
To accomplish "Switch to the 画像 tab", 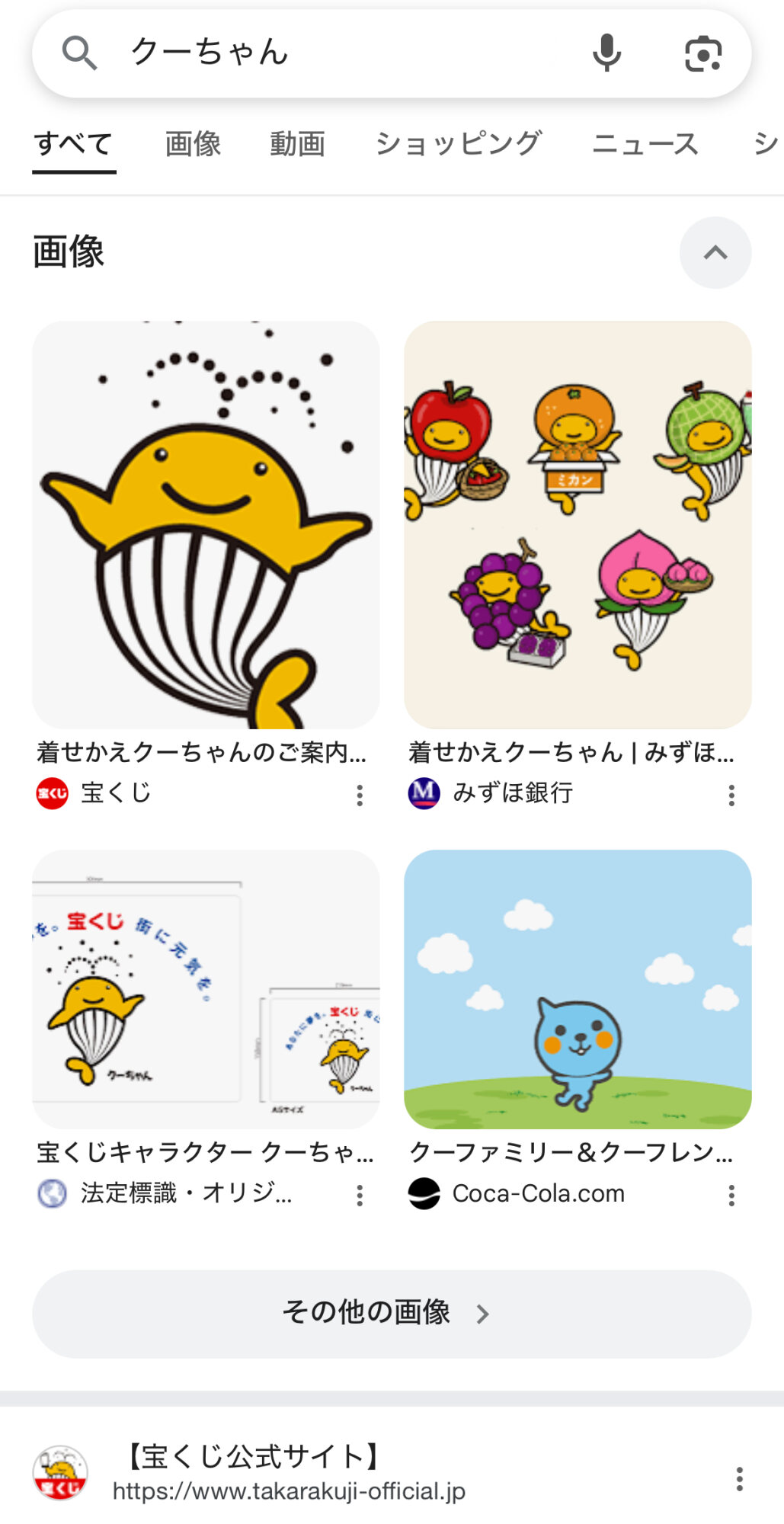I will 193,144.
